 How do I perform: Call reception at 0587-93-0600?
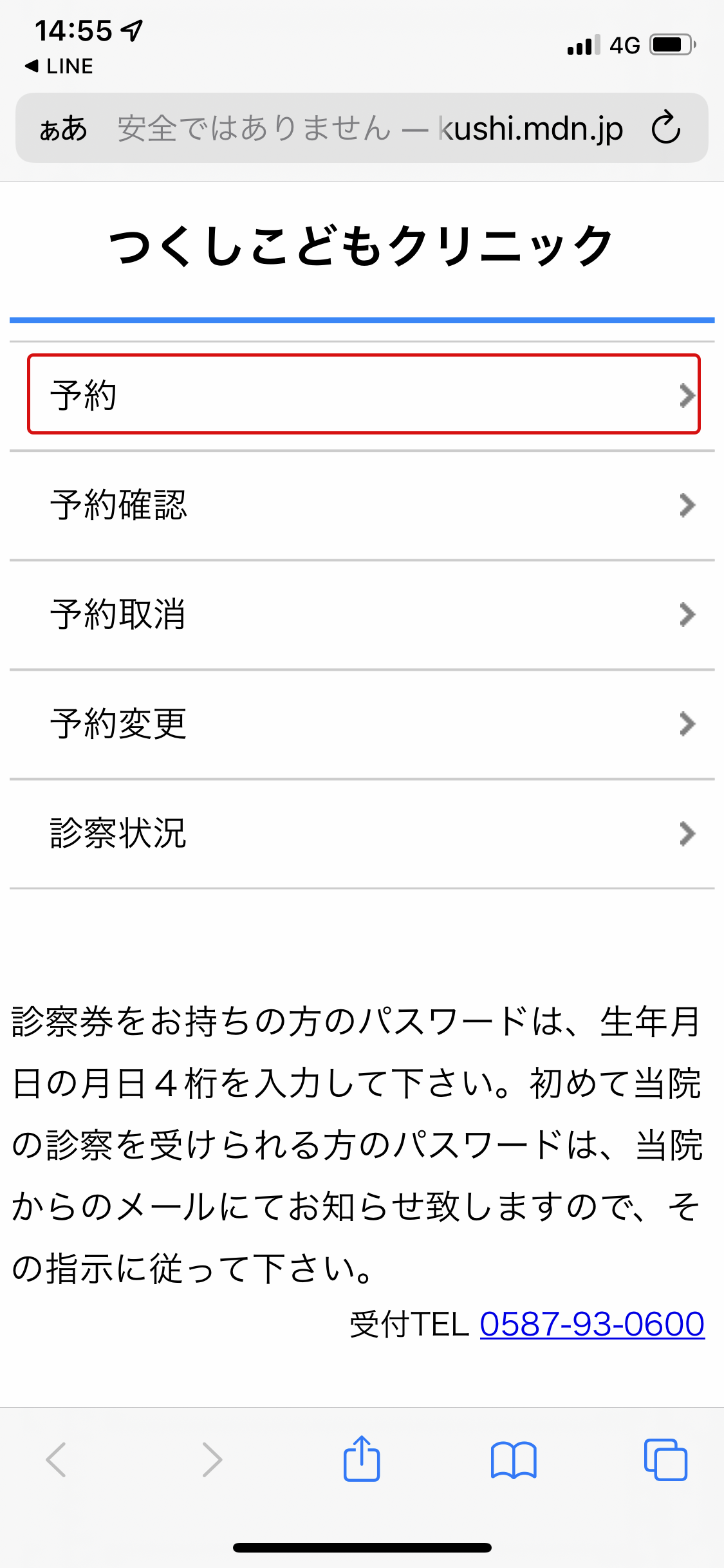click(591, 1324)
